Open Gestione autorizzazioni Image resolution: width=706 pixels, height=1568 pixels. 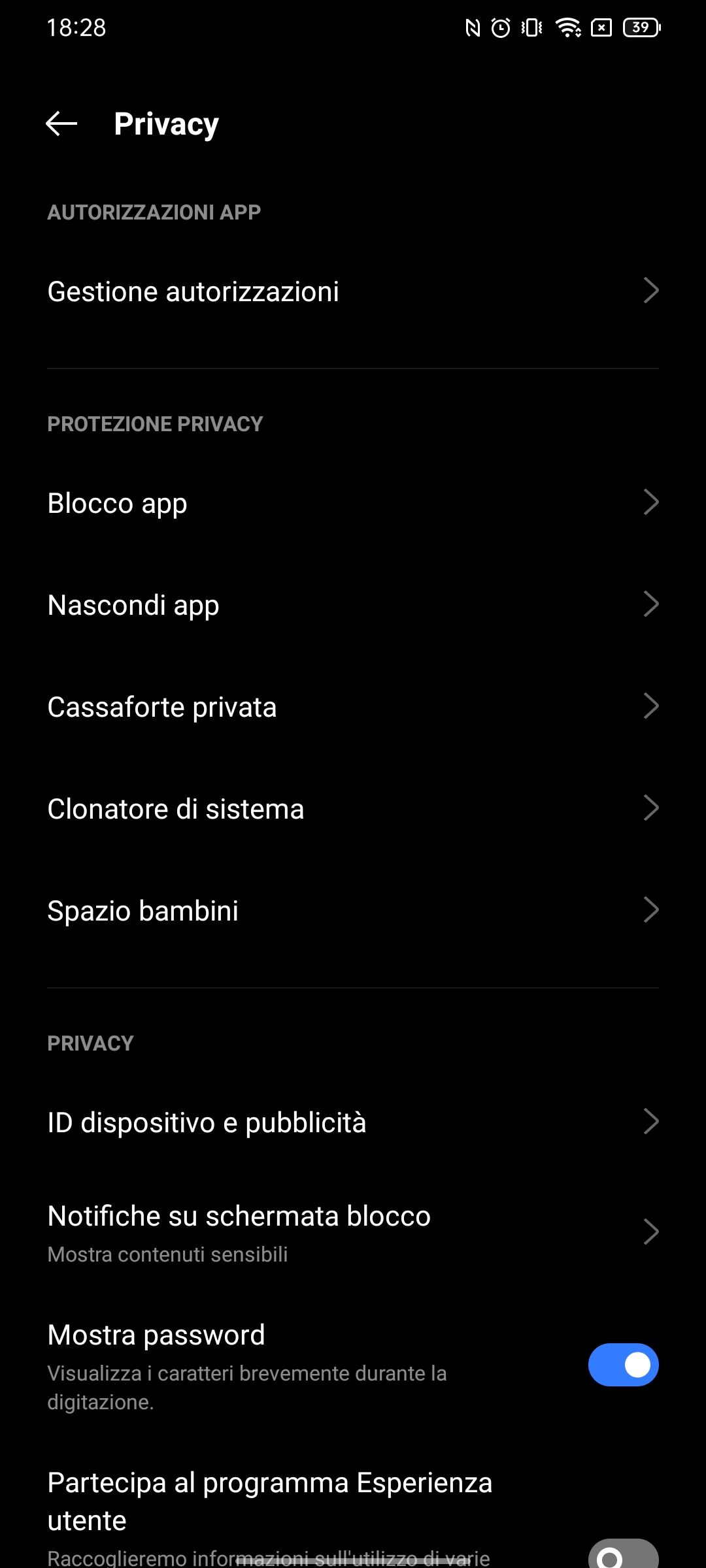tap(353, 291)
